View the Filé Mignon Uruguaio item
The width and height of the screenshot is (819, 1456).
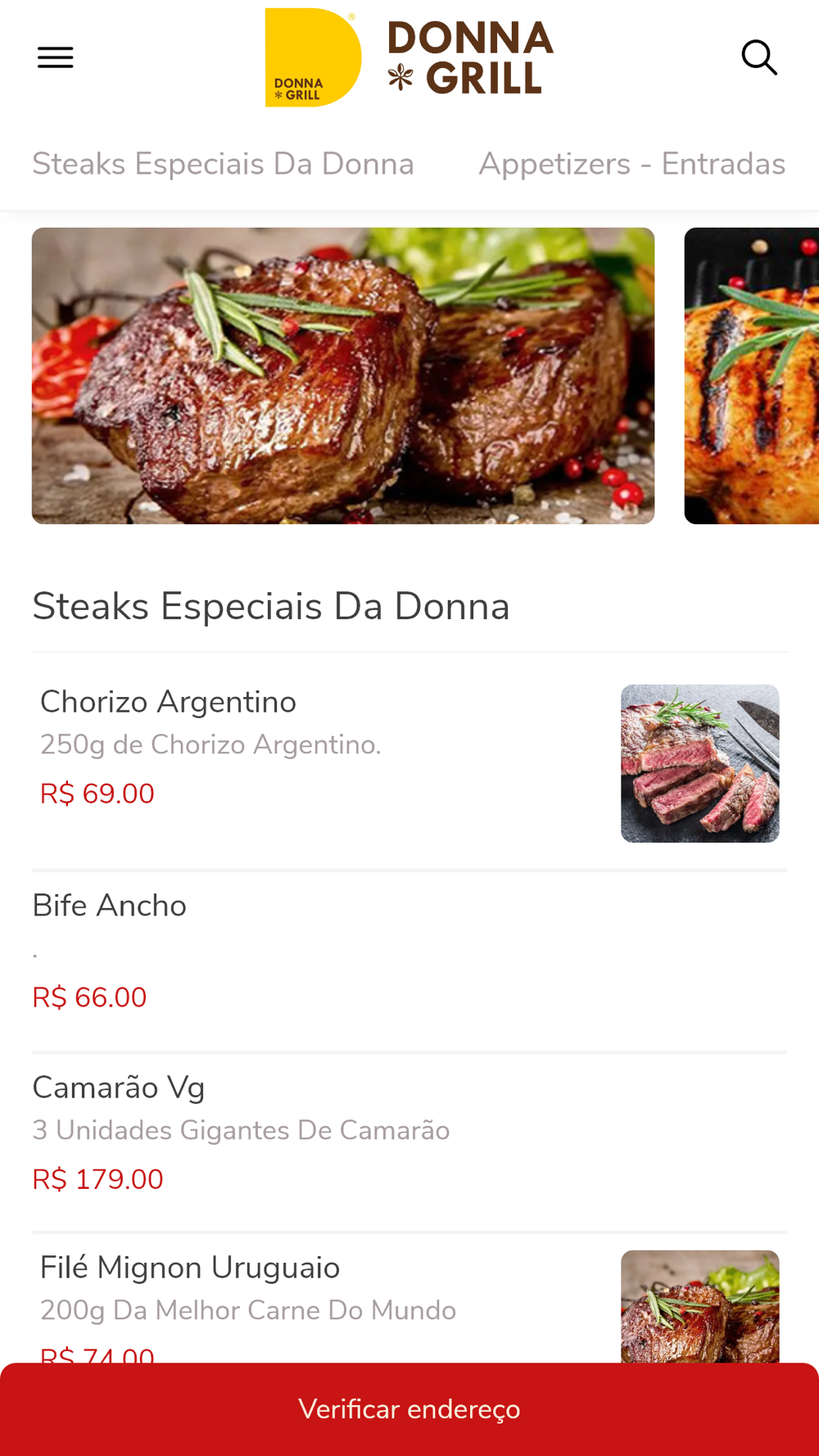[x=328, y=1294]
